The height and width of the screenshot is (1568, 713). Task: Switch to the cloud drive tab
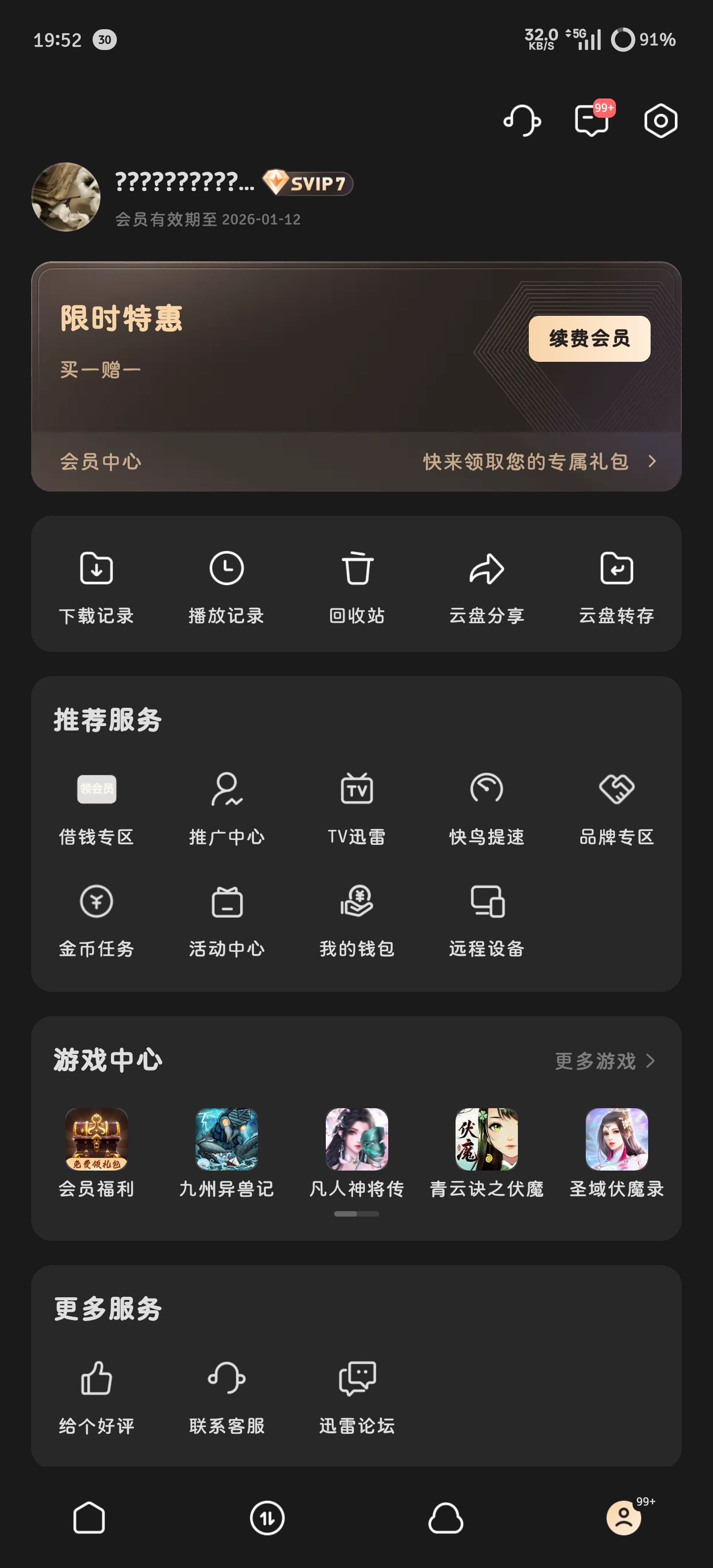pyautogui.click(x=446, y=1518)
